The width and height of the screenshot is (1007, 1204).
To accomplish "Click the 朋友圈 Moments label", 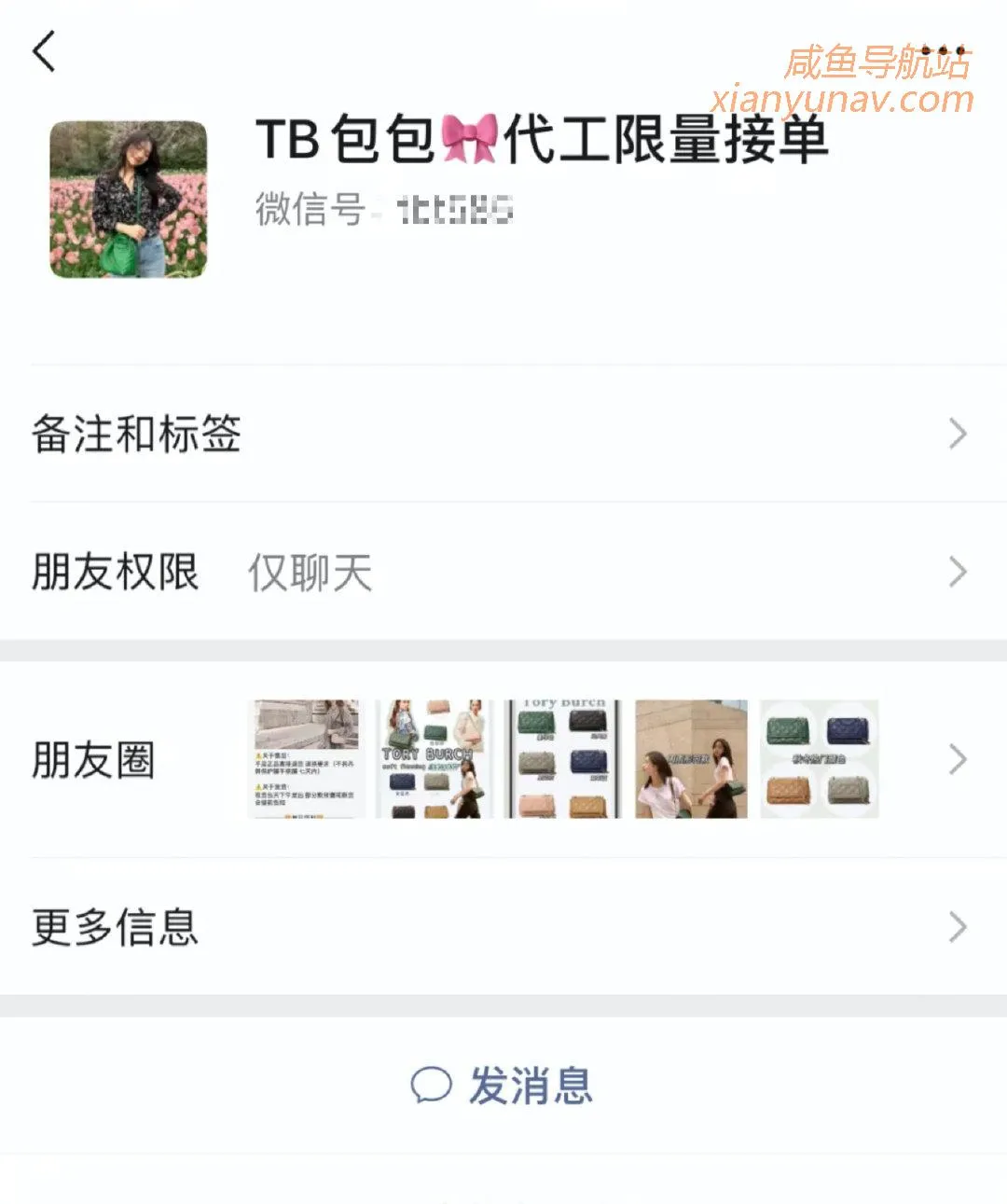I will pos(93,759).
